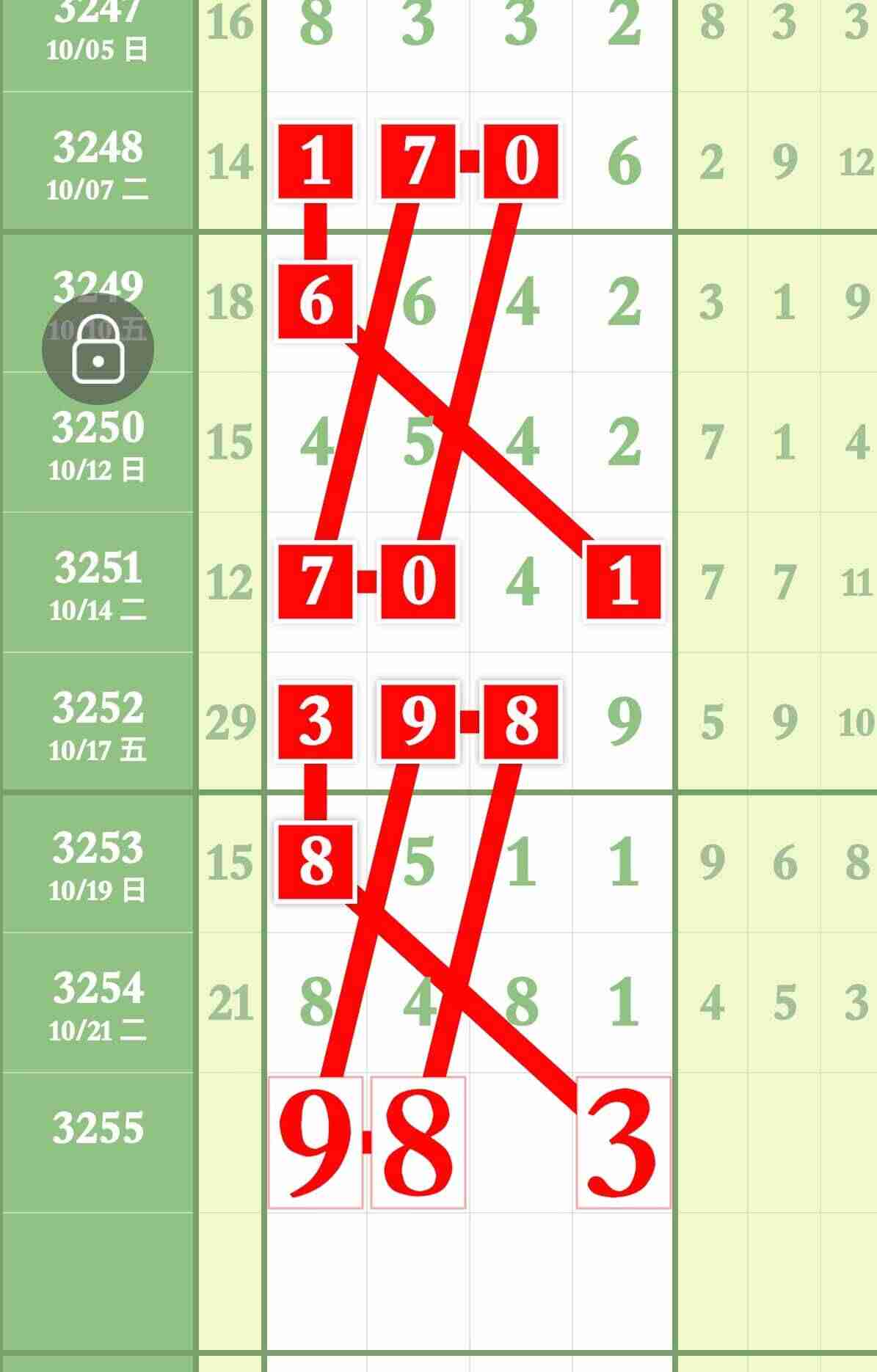Select the predicted 9 in row 3255

tap(316, 1142)
